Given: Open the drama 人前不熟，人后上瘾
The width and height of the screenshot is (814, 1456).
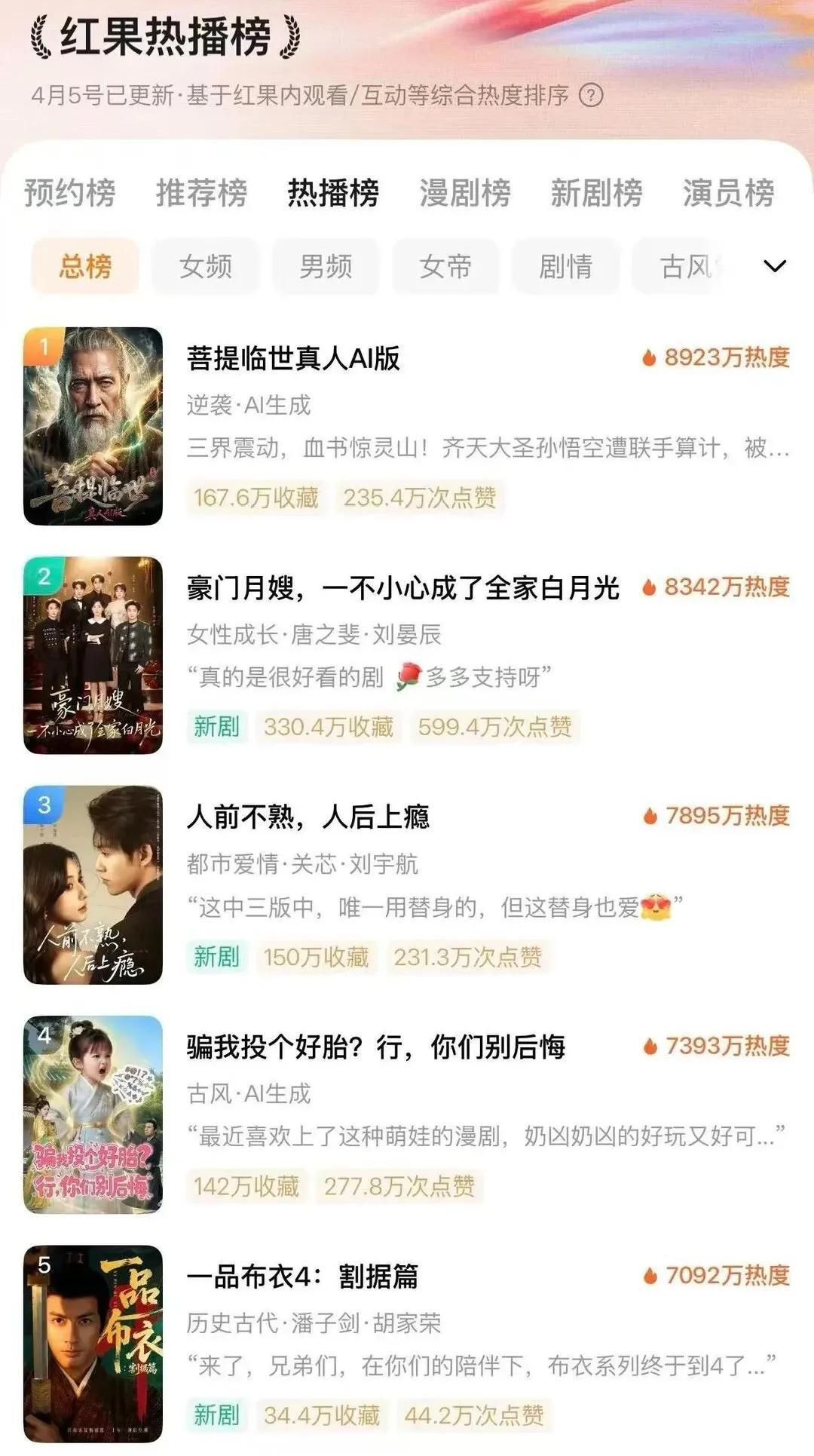Looking at the screenshot, I should pos(407,884).
